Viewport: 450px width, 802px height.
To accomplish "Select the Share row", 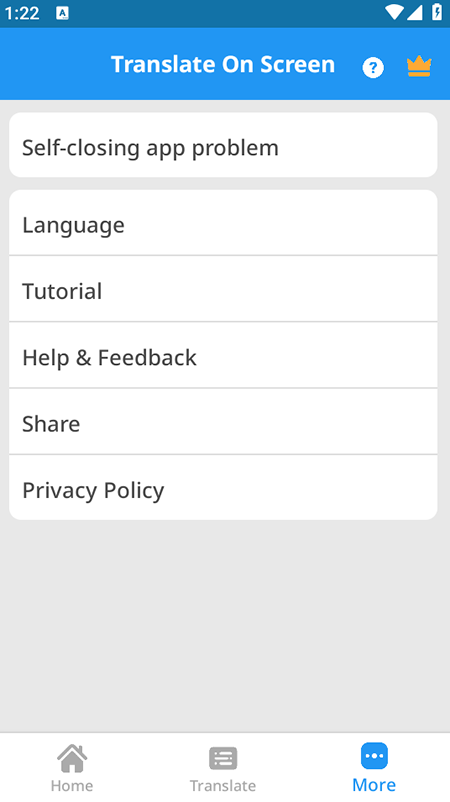I will (x=223, y=421).
